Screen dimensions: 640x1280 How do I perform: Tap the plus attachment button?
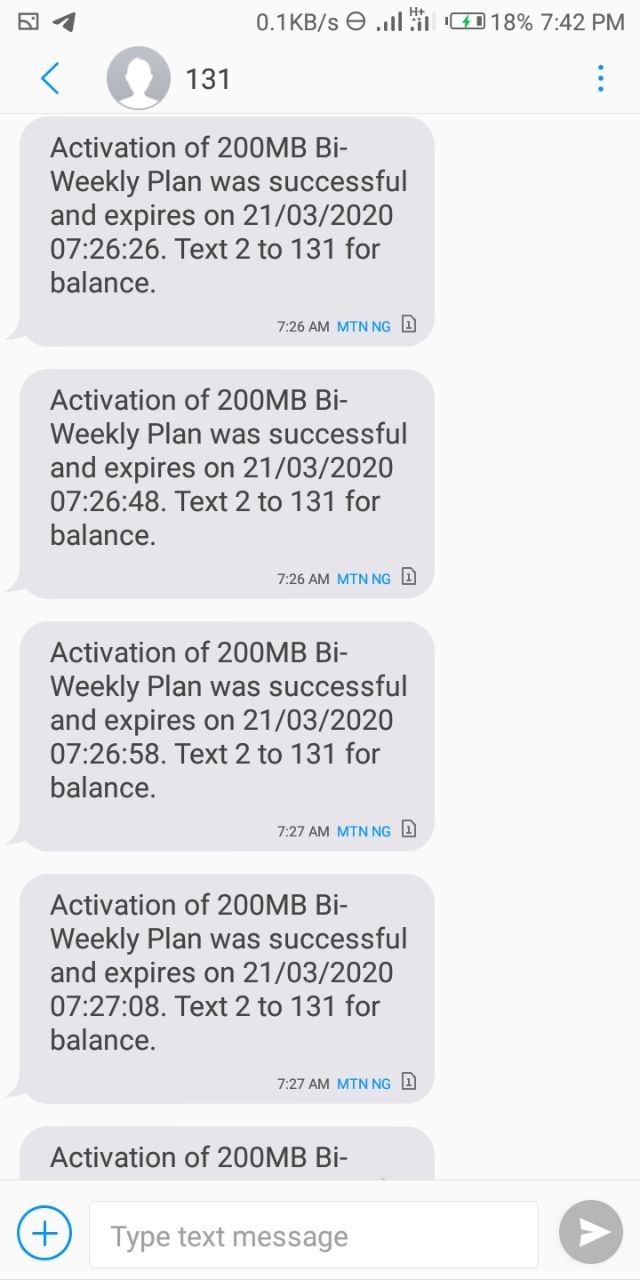coord(44,1234)
